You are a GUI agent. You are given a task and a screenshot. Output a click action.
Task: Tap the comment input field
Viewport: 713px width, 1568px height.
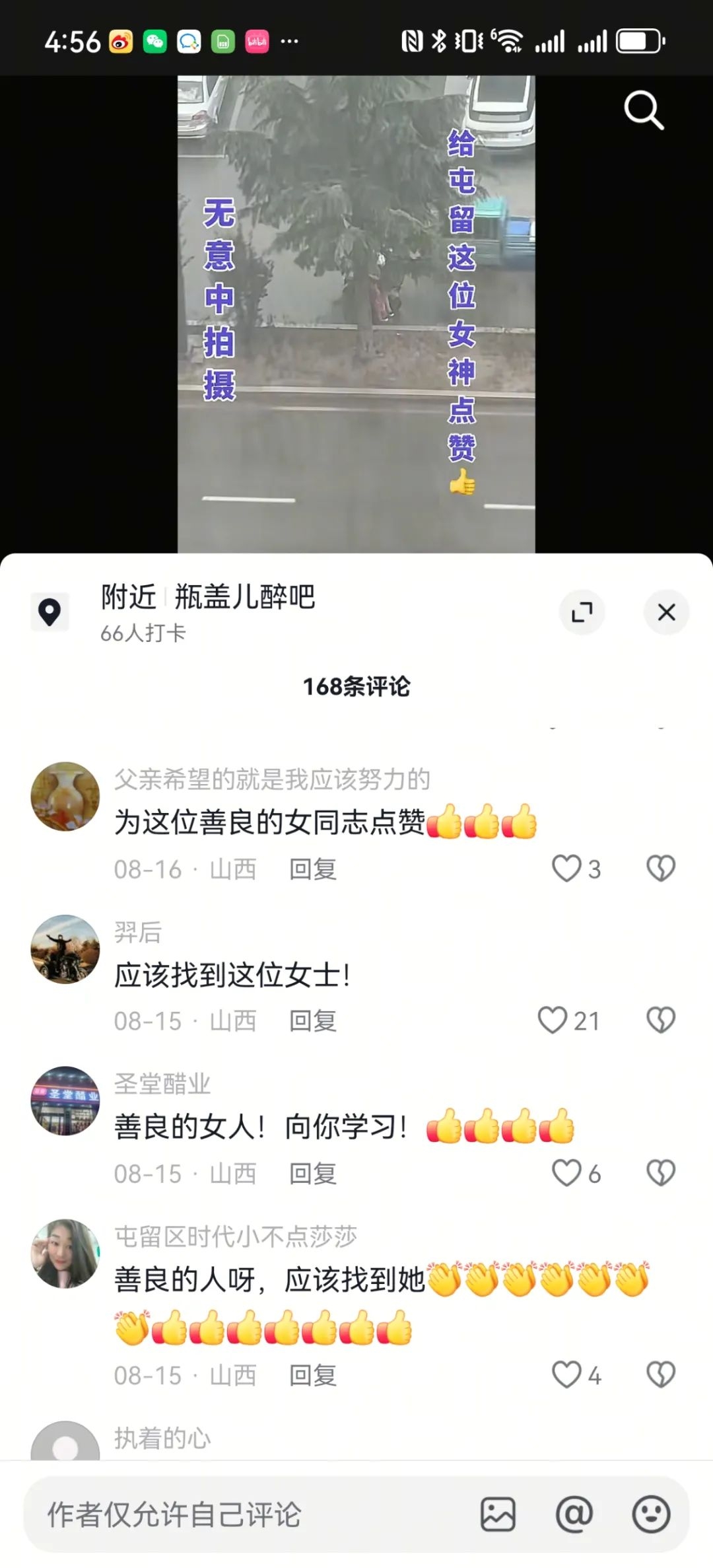pos(244,1514)
